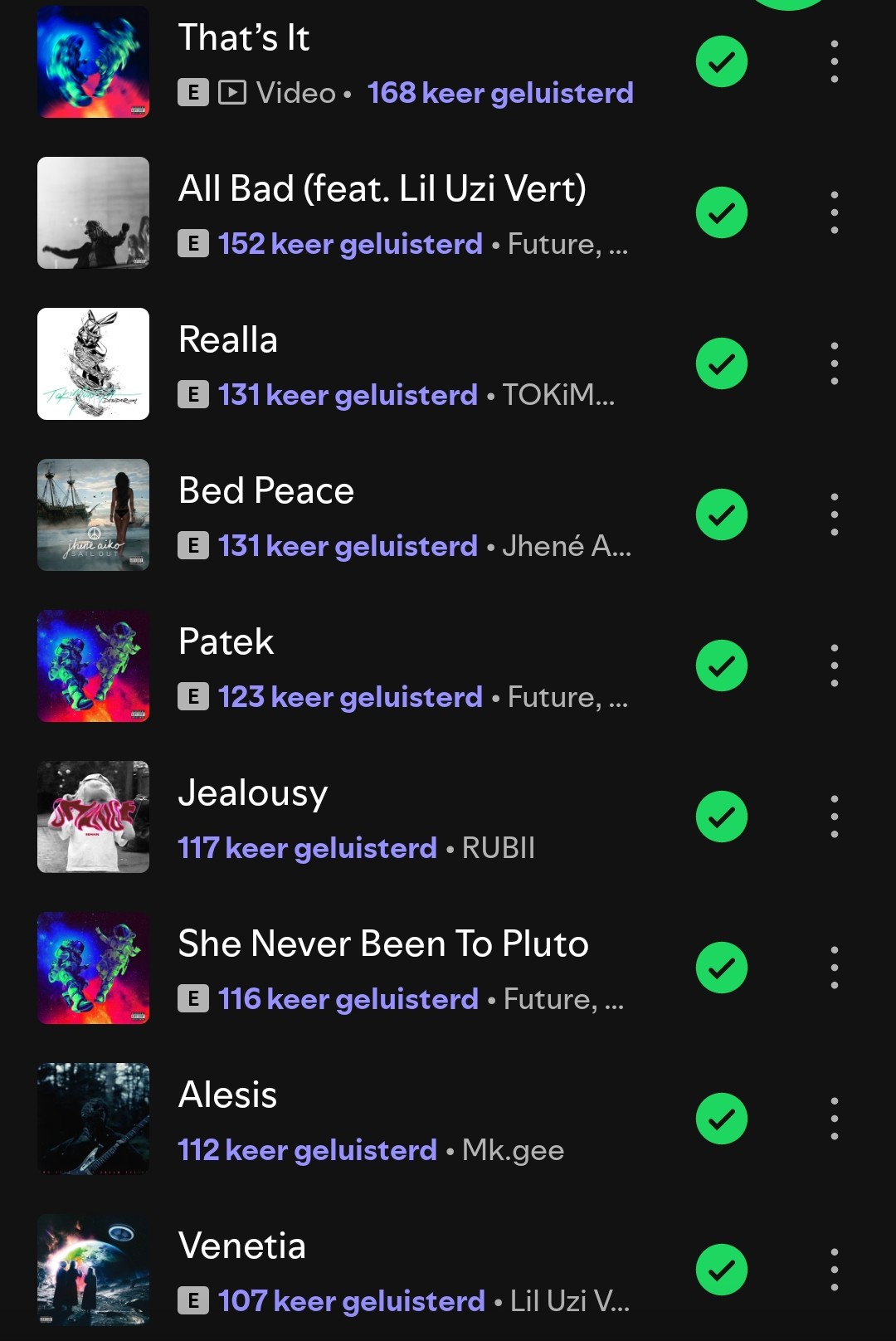Open more options for That's It
This screenshot has width=896, height=1341.
pyautogui.click(x=834, y=62)
